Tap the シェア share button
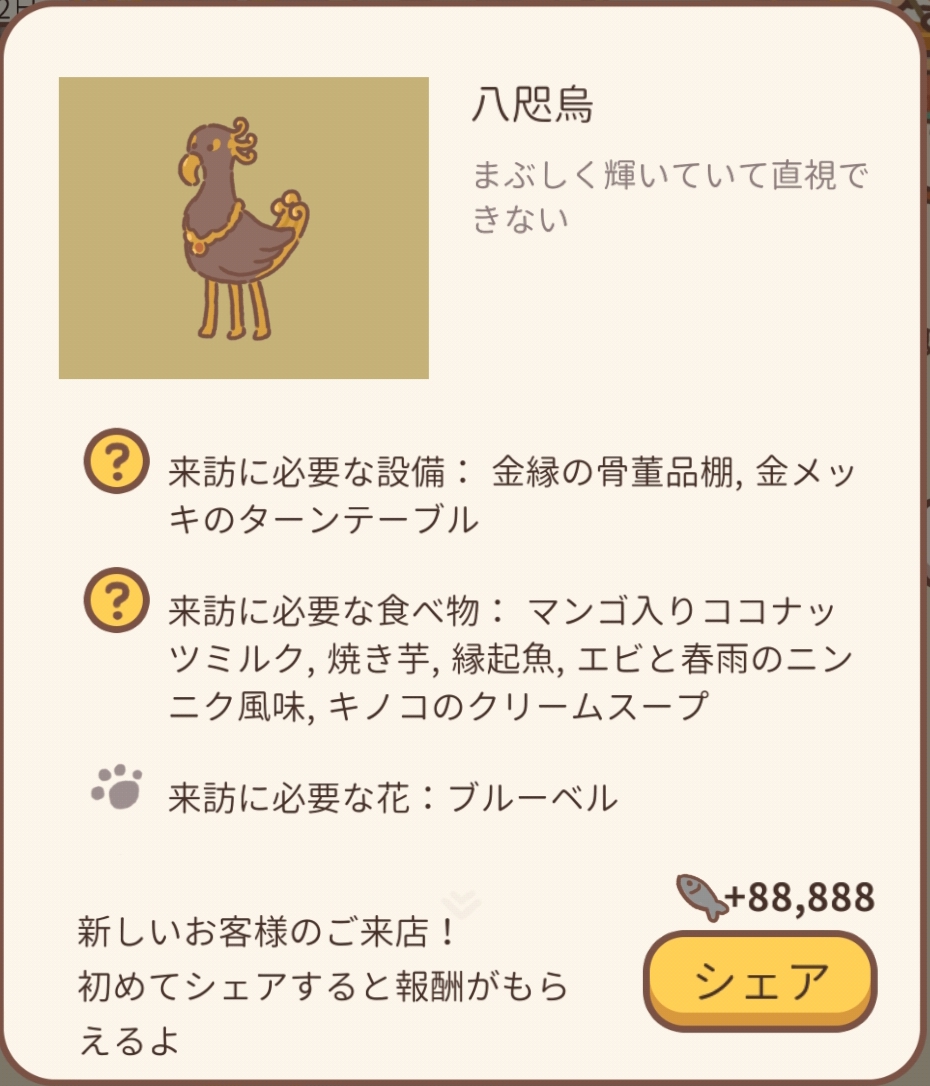The image size is (930, 1086). point(760,981)
